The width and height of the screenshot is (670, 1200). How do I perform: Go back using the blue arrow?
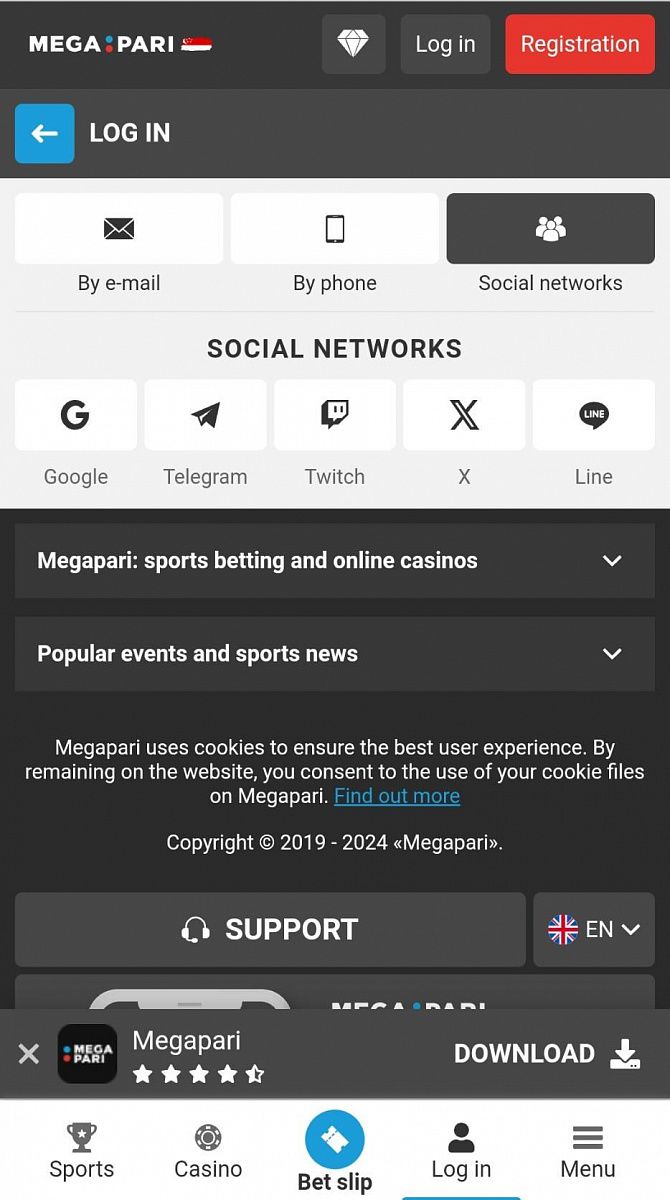pyautogui.click(x=44, y=133)
